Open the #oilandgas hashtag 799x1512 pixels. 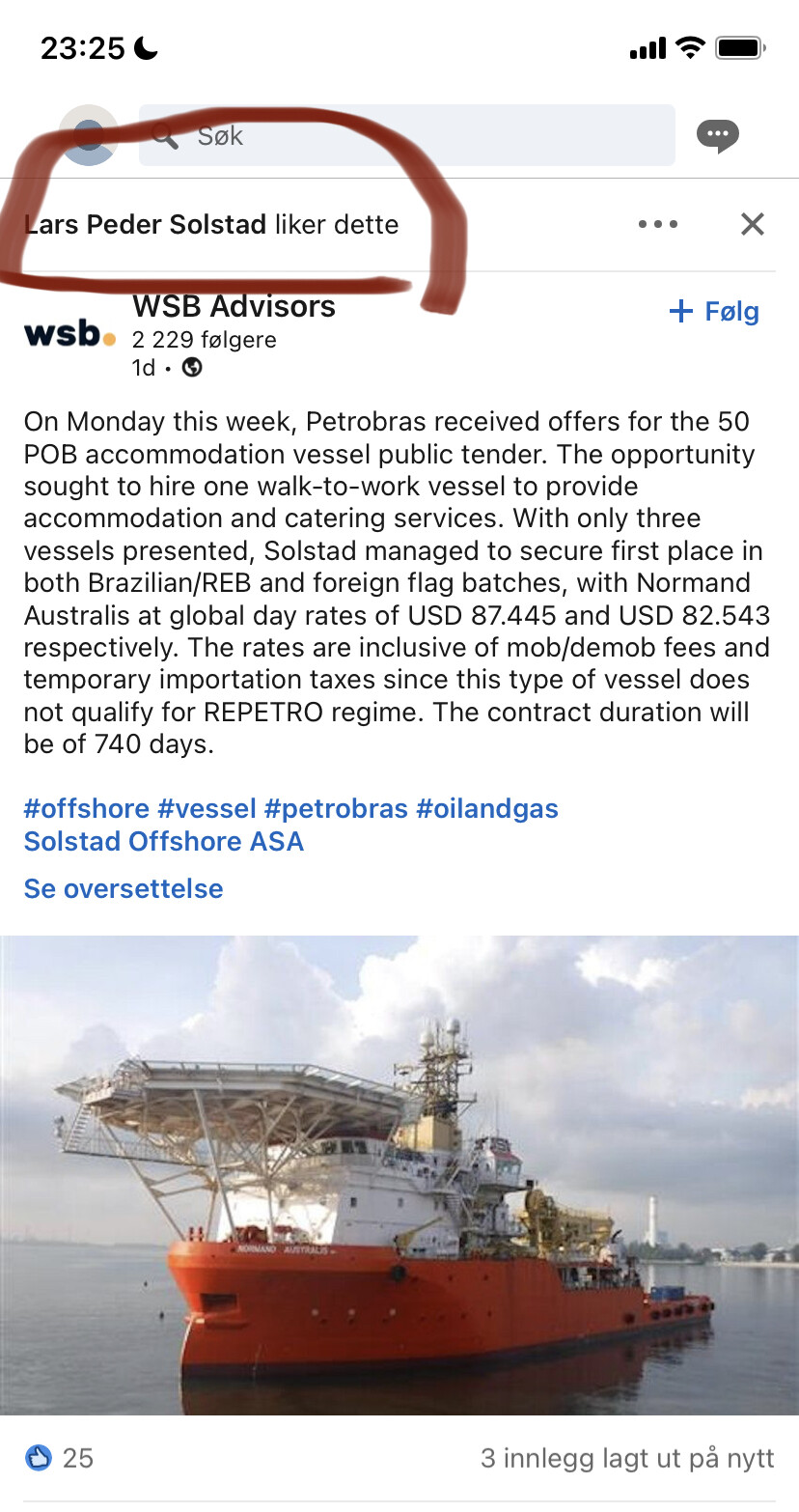click(487, 808)
